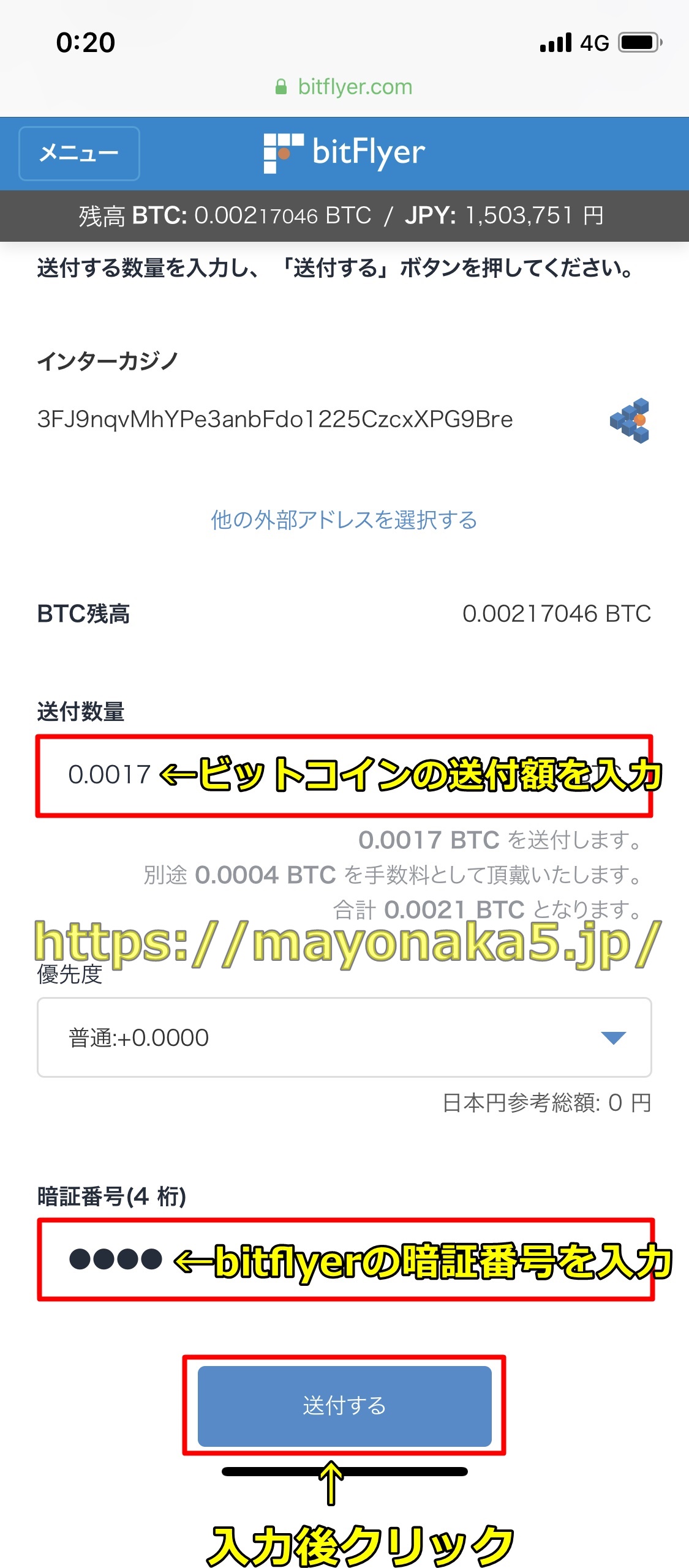The width and height of the screenshot is (689, 1568).
Task: Tap 他の外部アドレスを選択する link
Action: [x=344, y=520]
